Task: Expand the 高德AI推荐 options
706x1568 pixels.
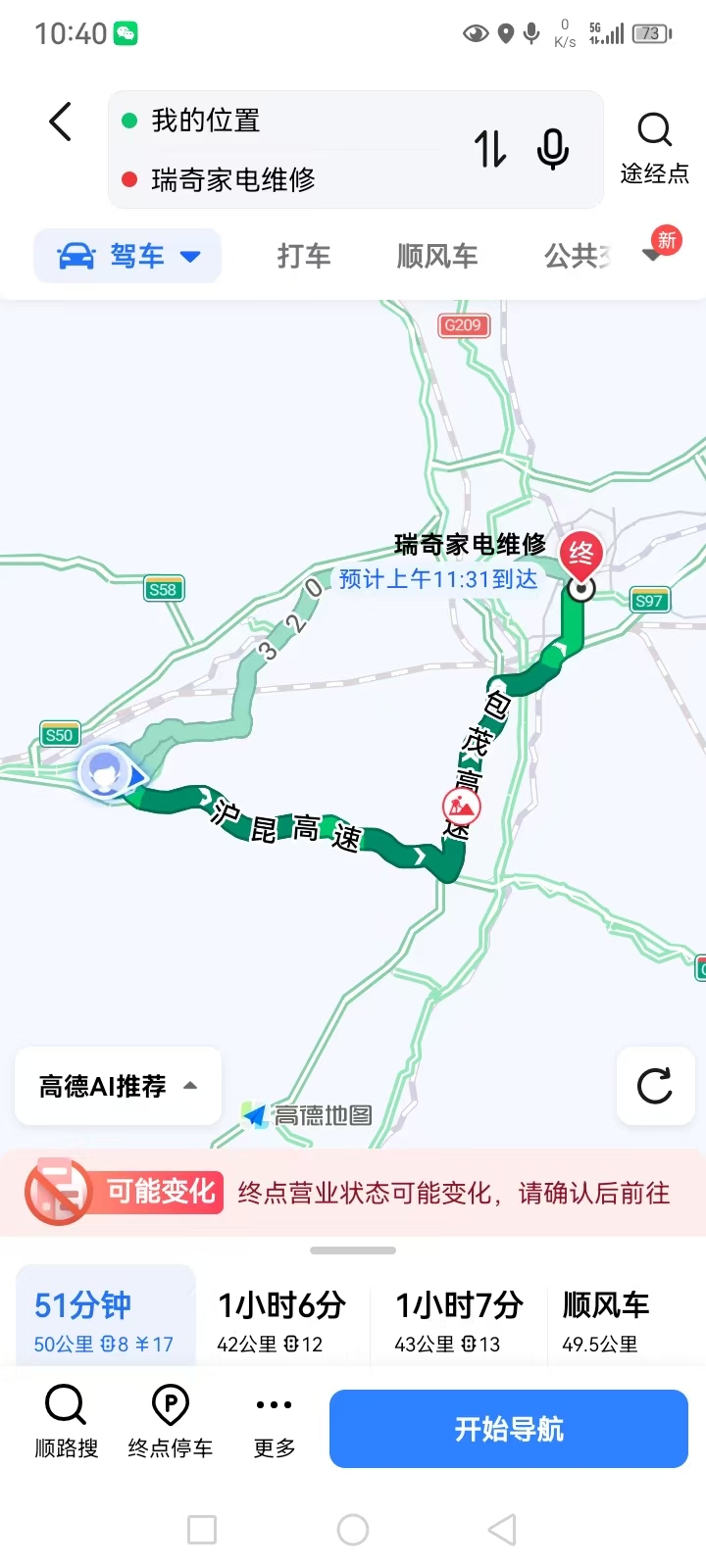Action: (118, 1086)
